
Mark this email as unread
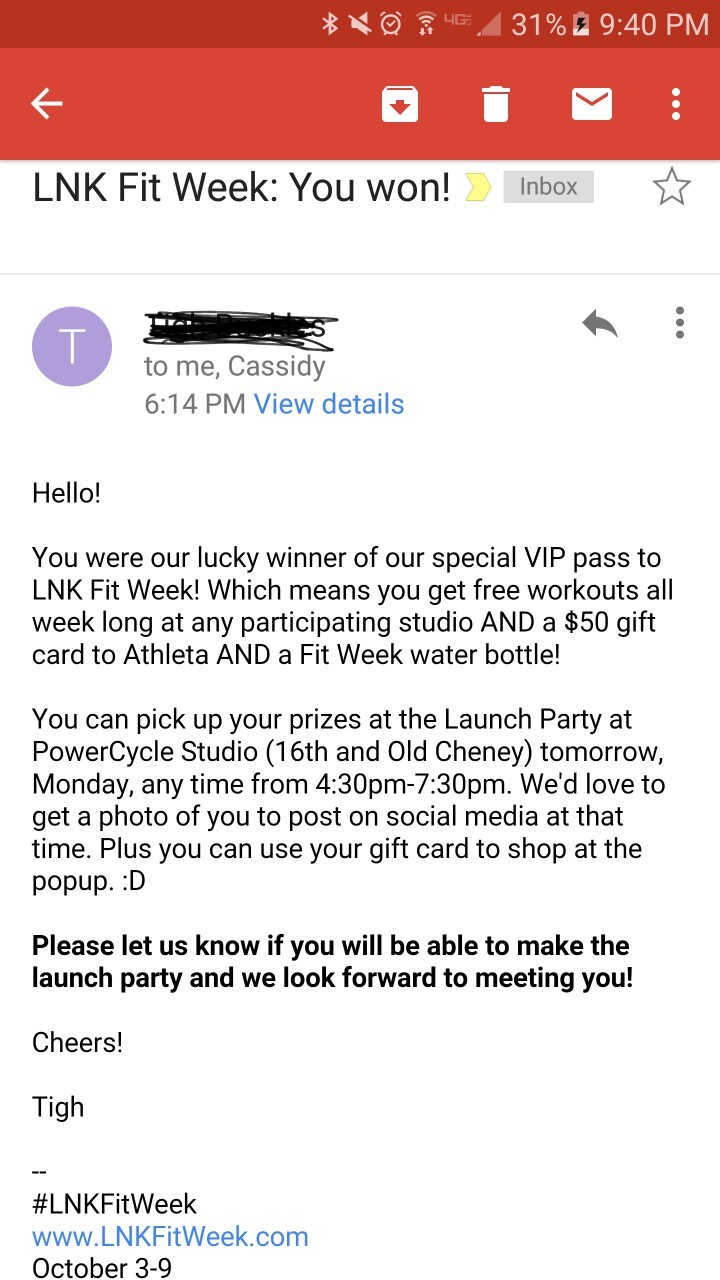point(592,104)
